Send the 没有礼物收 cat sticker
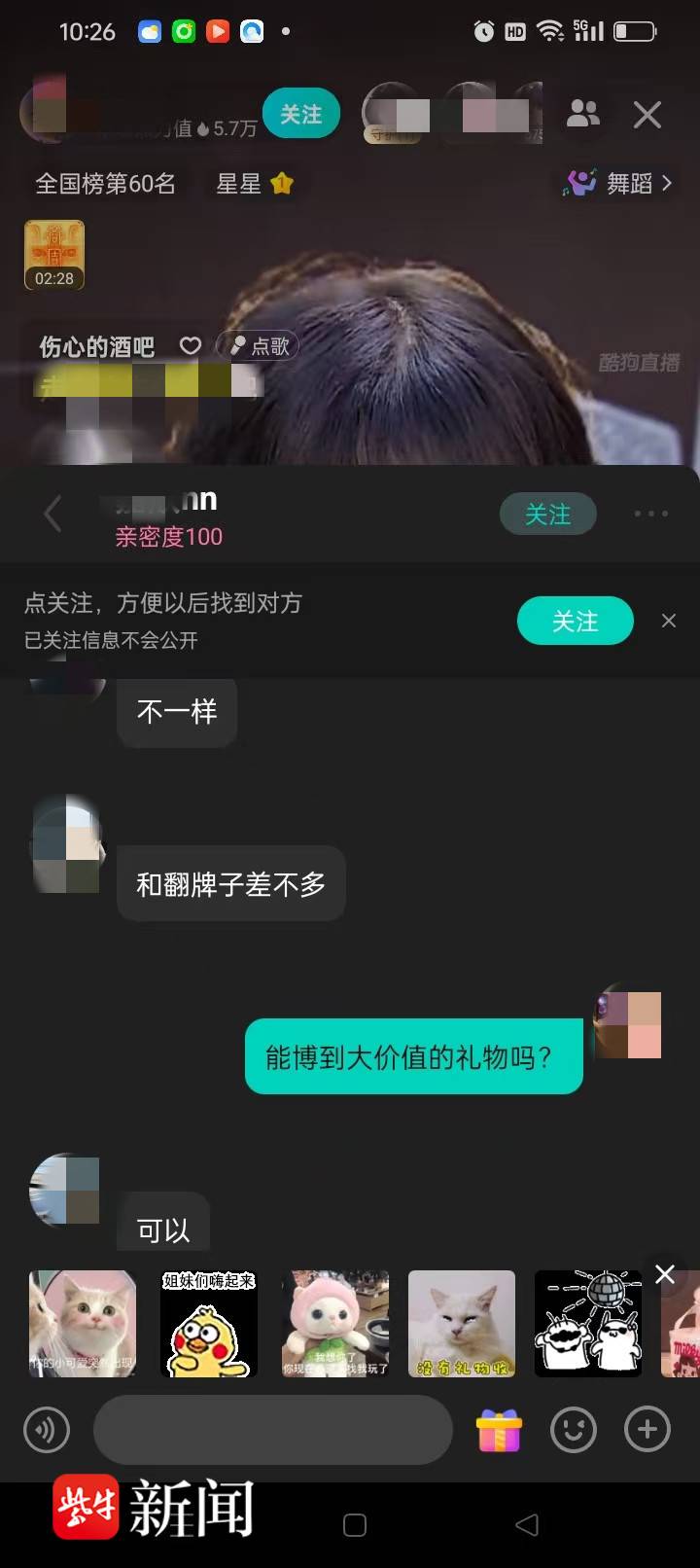This screenshot has width=700, height=1568. [x=461, y=1324]
